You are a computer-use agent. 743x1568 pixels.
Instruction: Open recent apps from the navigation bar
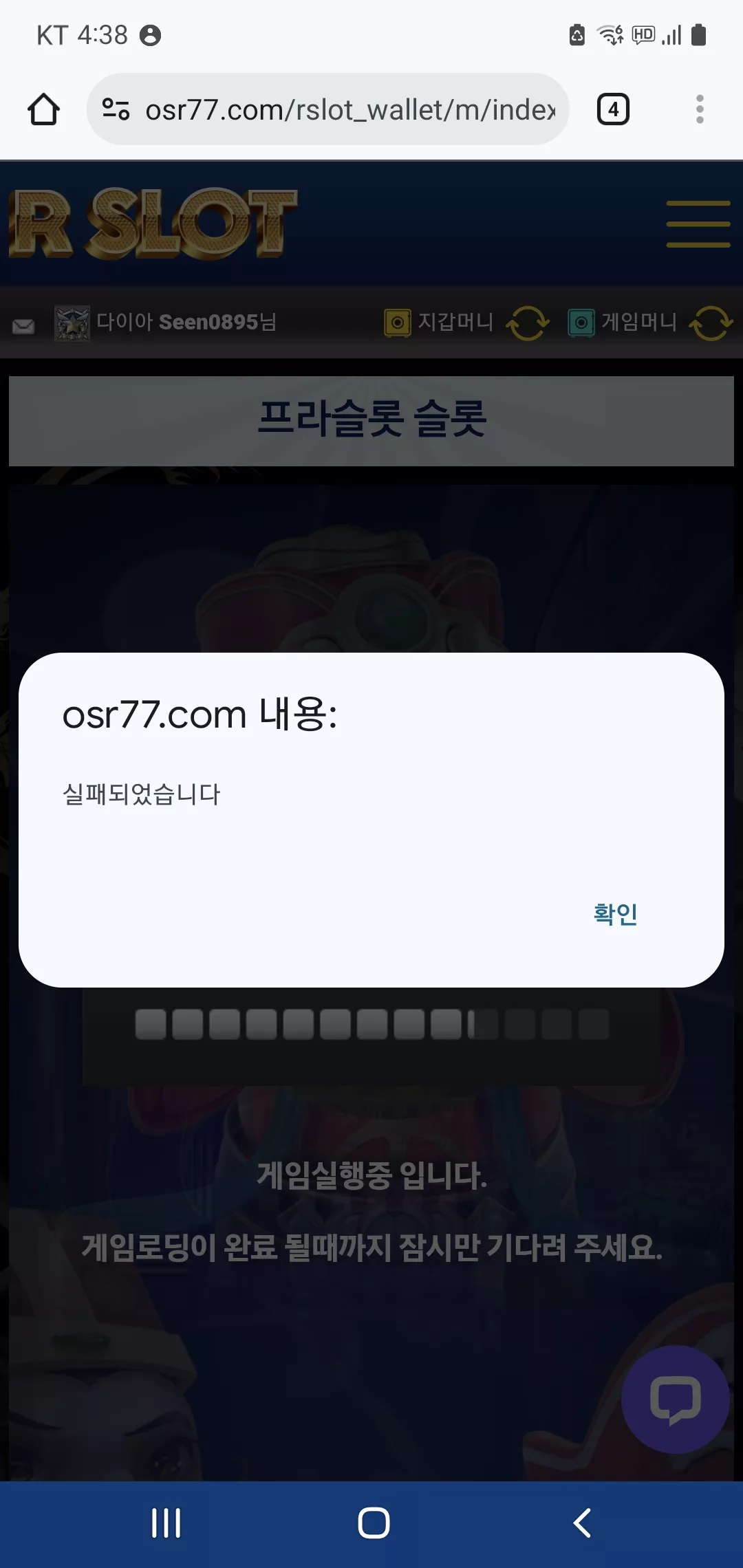(166, 1523)
